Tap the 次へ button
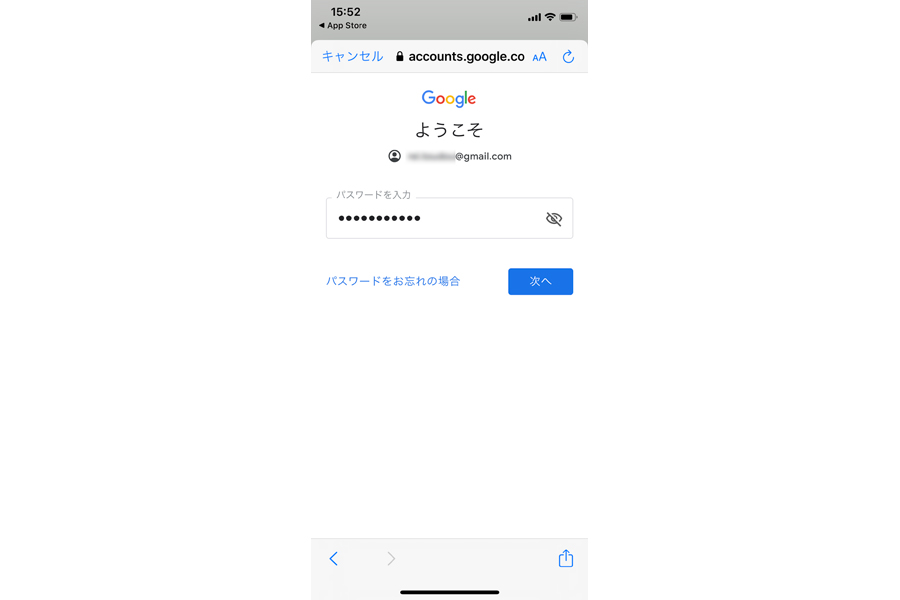 coord(540,282)
